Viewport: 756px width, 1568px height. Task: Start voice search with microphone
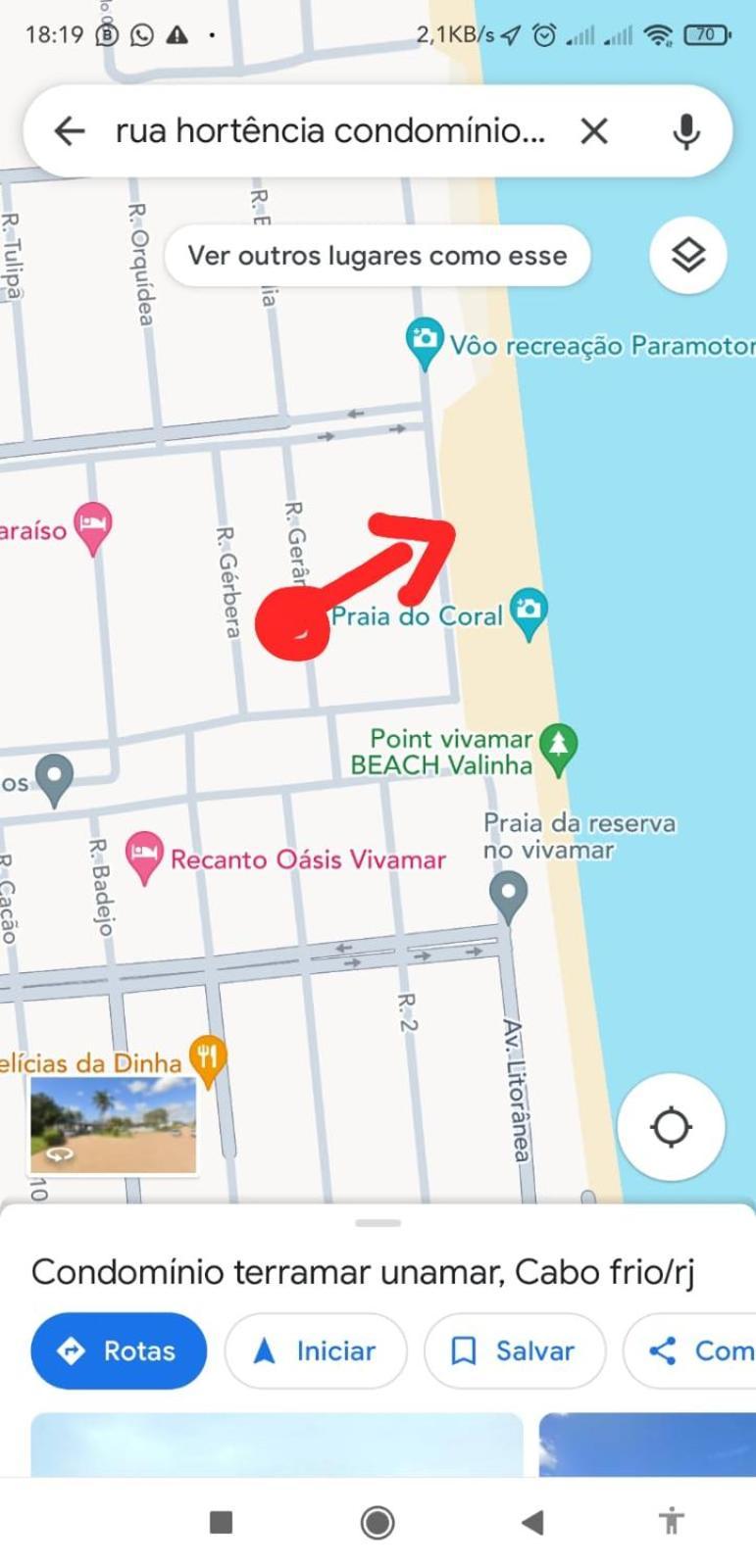coord(686,130)
